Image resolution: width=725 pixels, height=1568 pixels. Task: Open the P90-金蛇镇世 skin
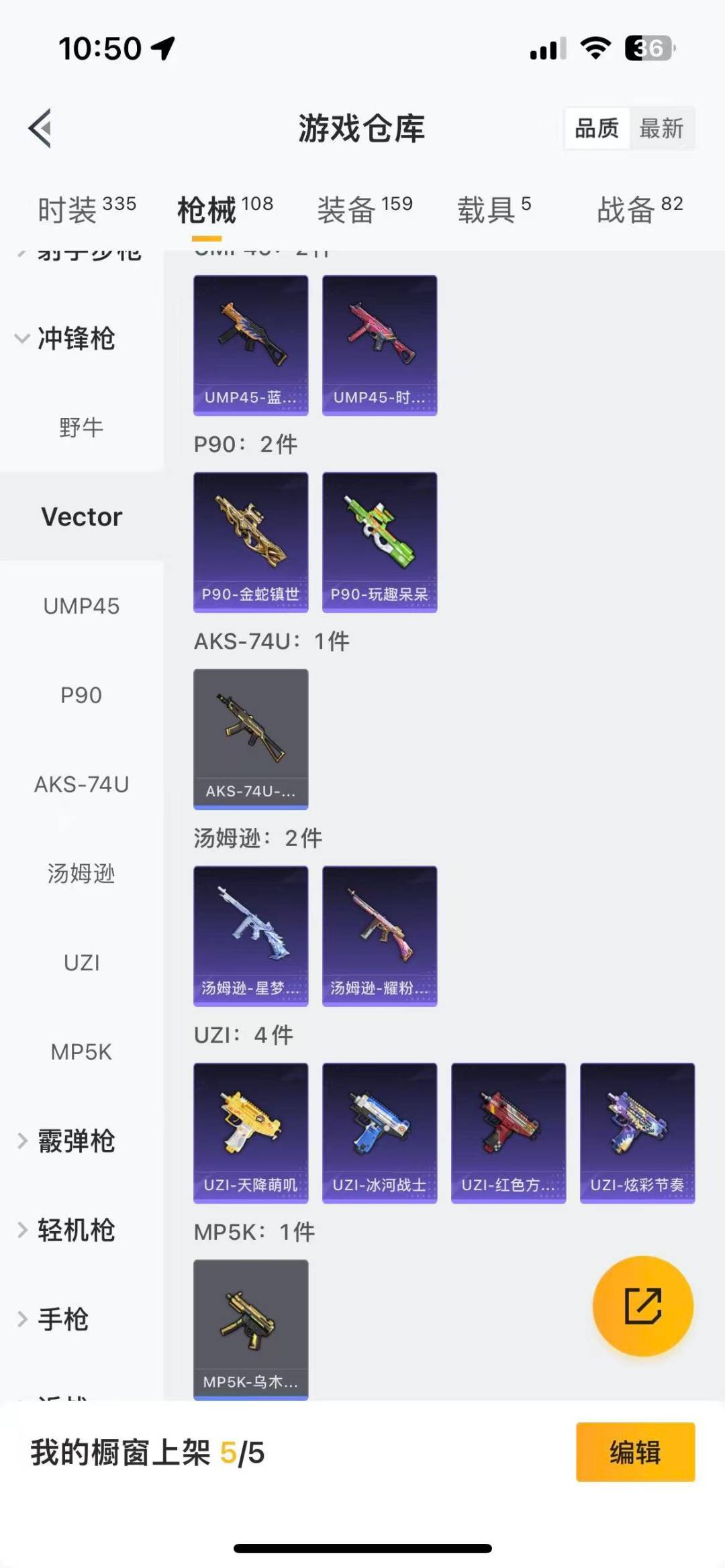250,542
